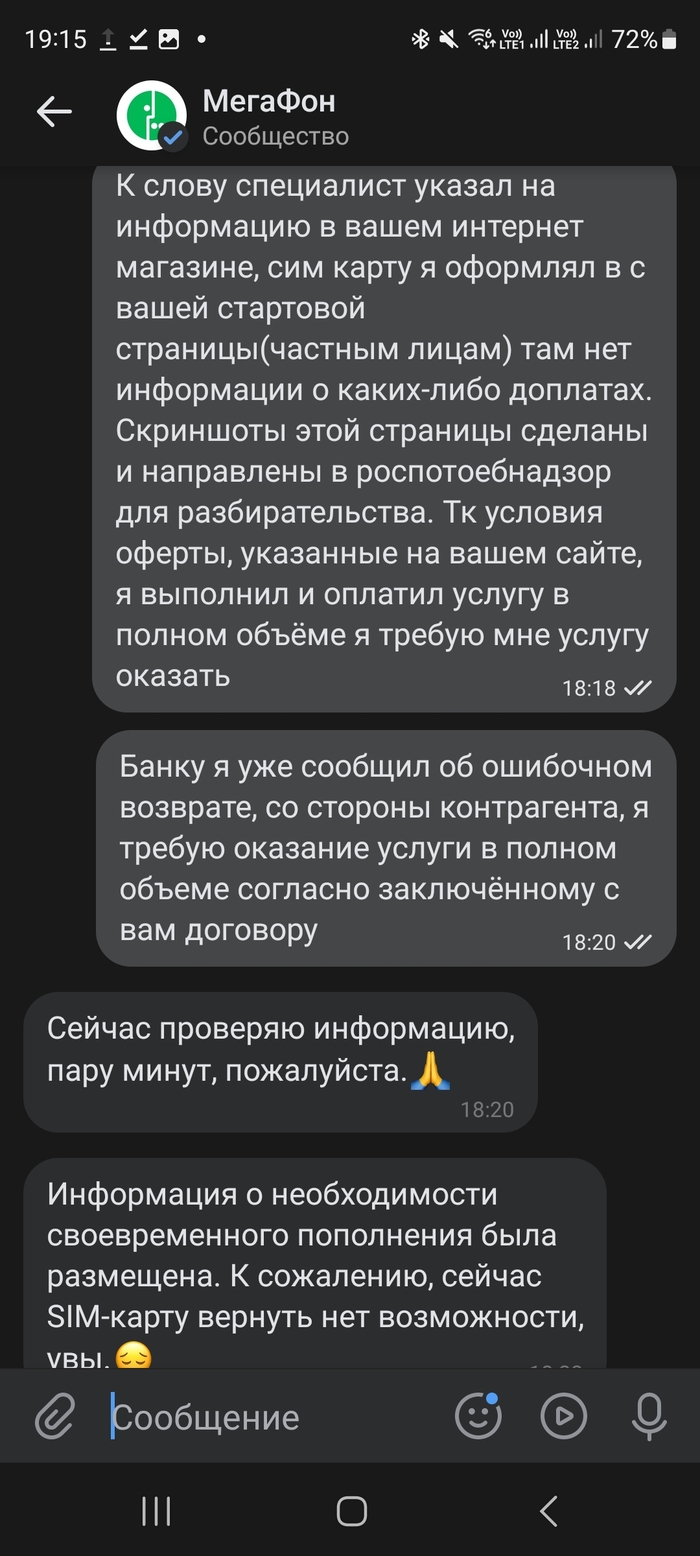This screenshot has height=1556, width=700.
Task: Attach a file with the paperclip
Action: click(56, 1416)
